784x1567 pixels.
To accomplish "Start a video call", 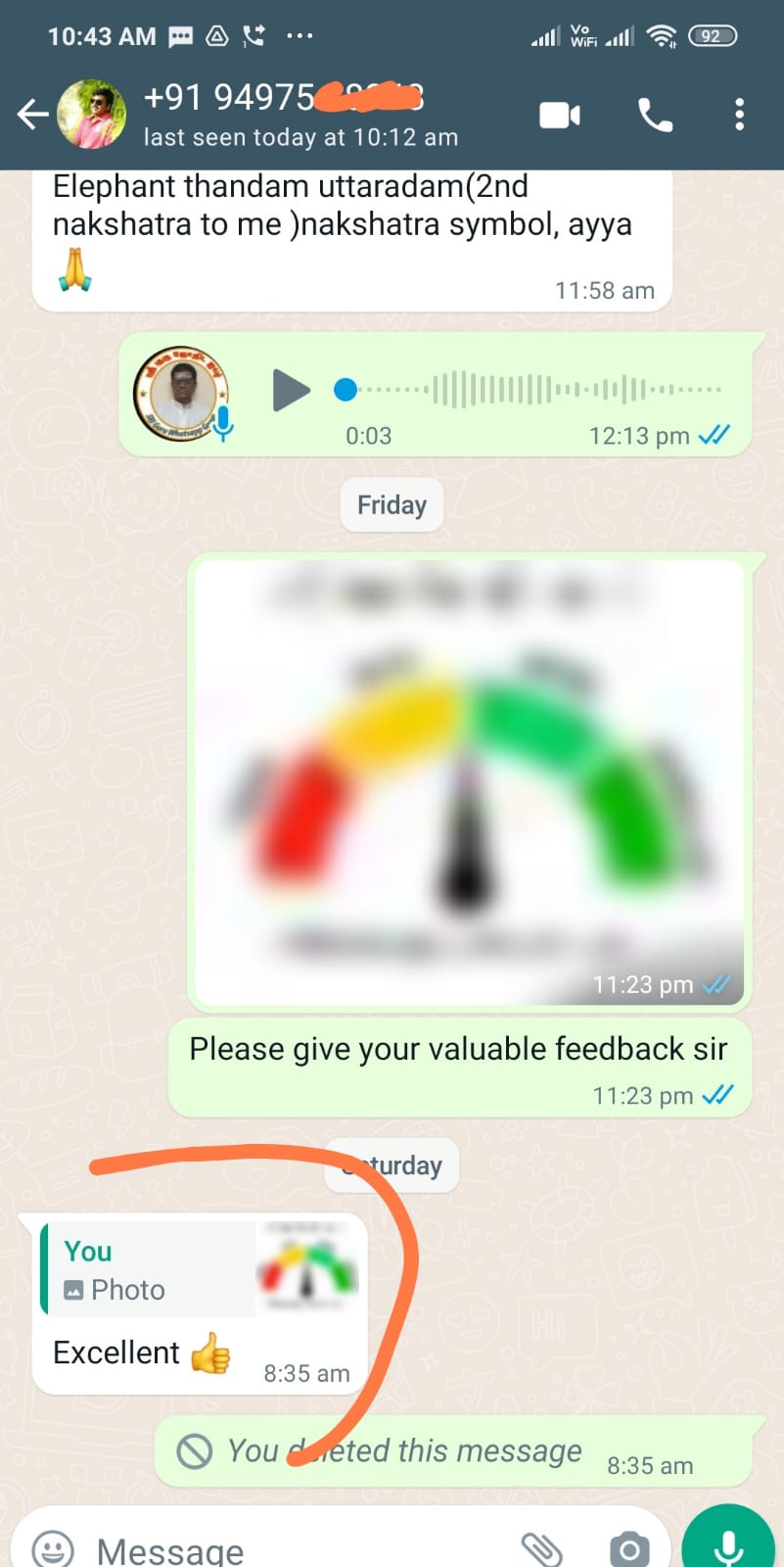I will [560, 116].
